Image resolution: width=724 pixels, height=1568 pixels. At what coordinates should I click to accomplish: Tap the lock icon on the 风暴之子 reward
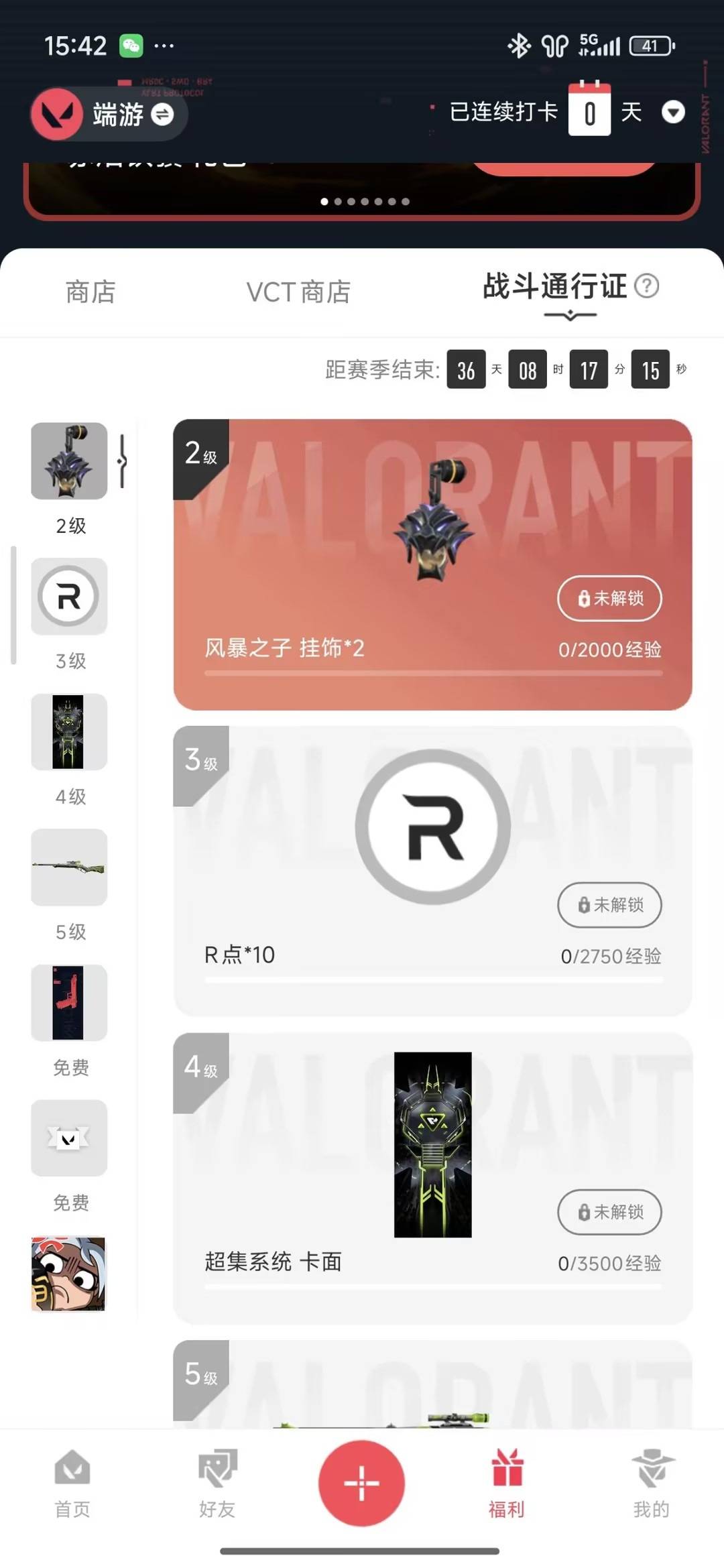coord(583,599)
